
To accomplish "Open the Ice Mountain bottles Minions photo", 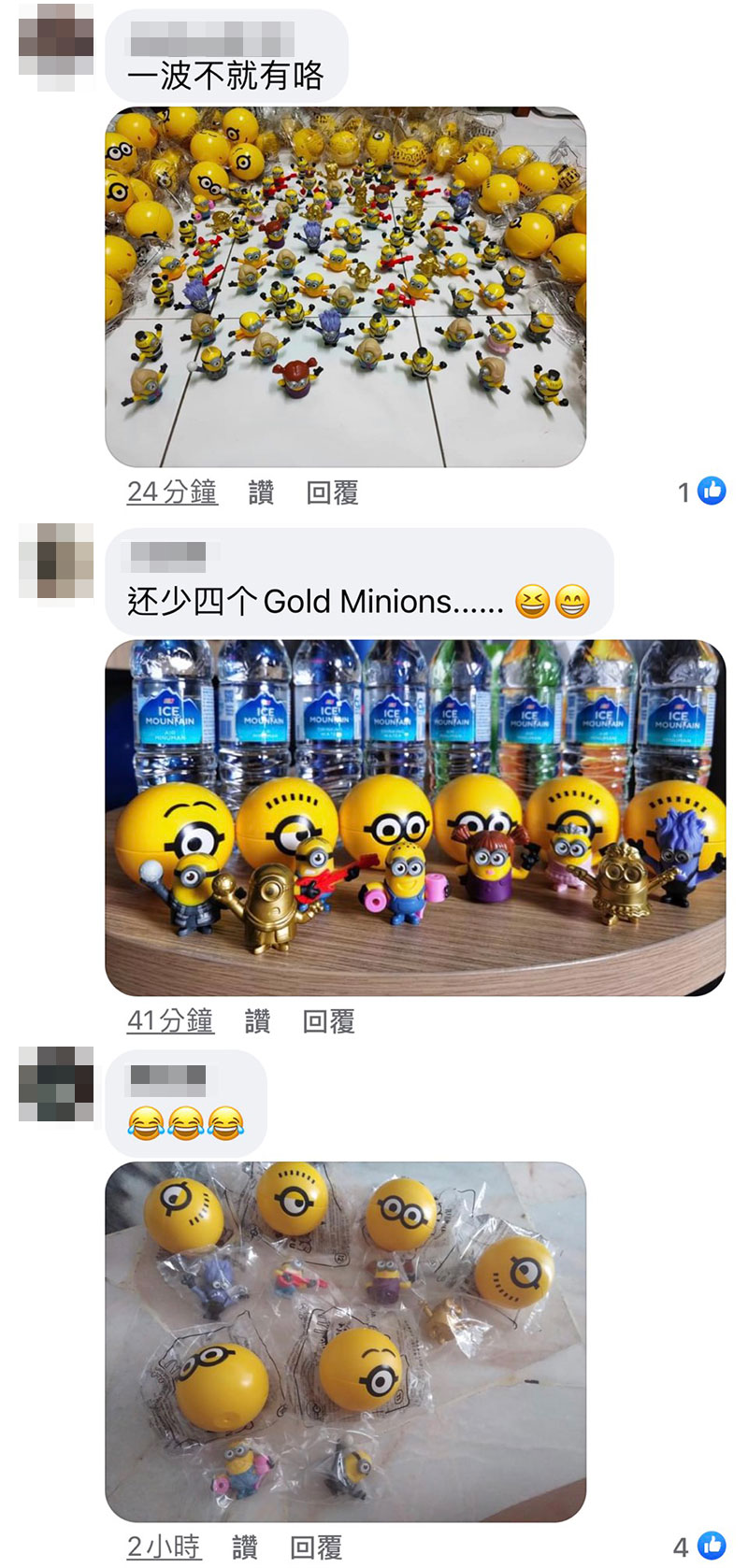I will [414, 817].
